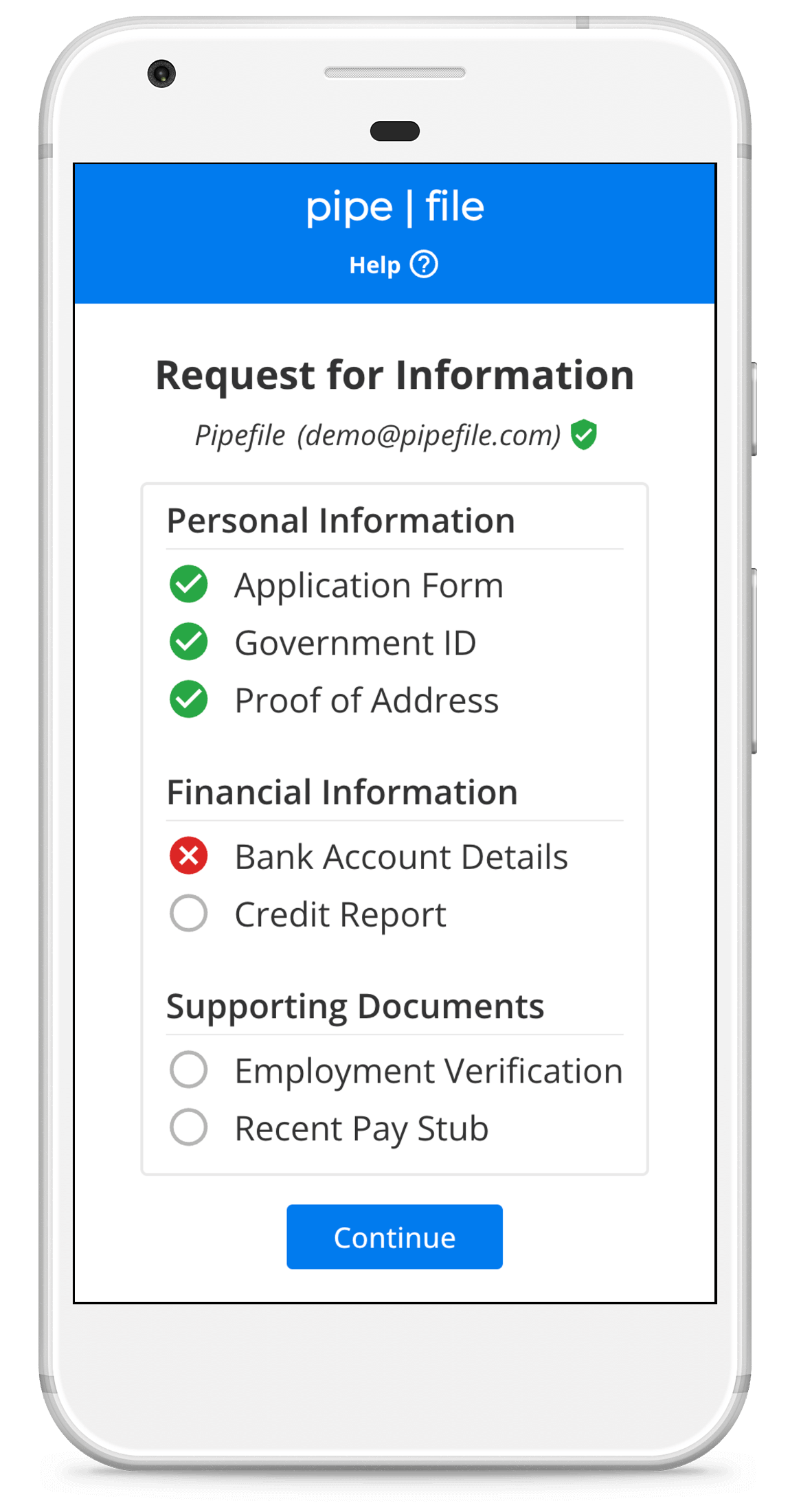Open the Help link in header
790x1512 pixels.
coord(392,265)
